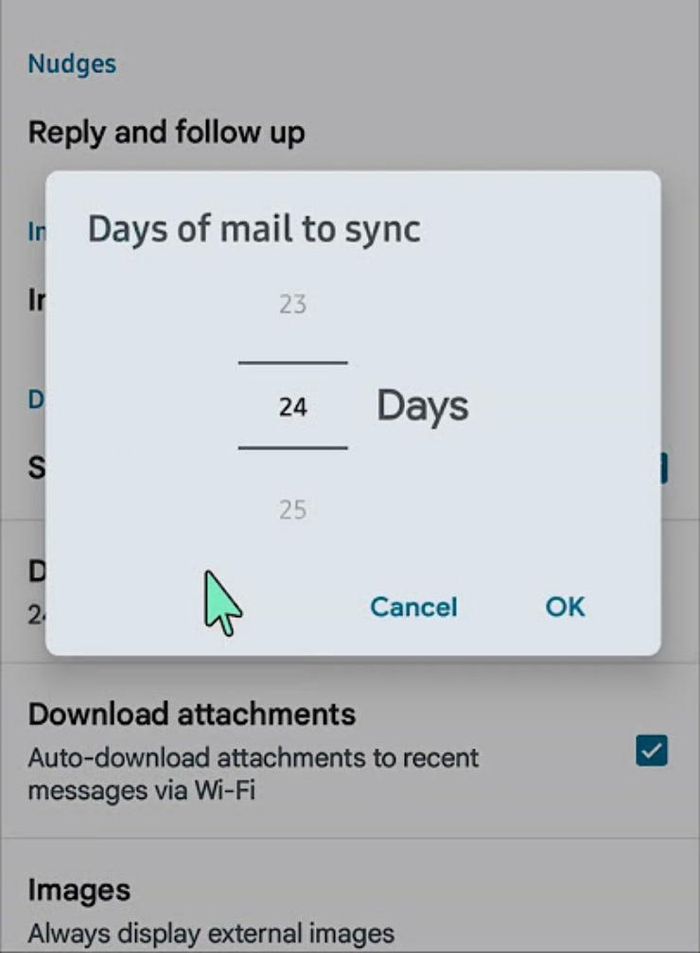Select 25 in the day picker
The height and width of the screenshot is (953, 700).
tap(292, 509)
